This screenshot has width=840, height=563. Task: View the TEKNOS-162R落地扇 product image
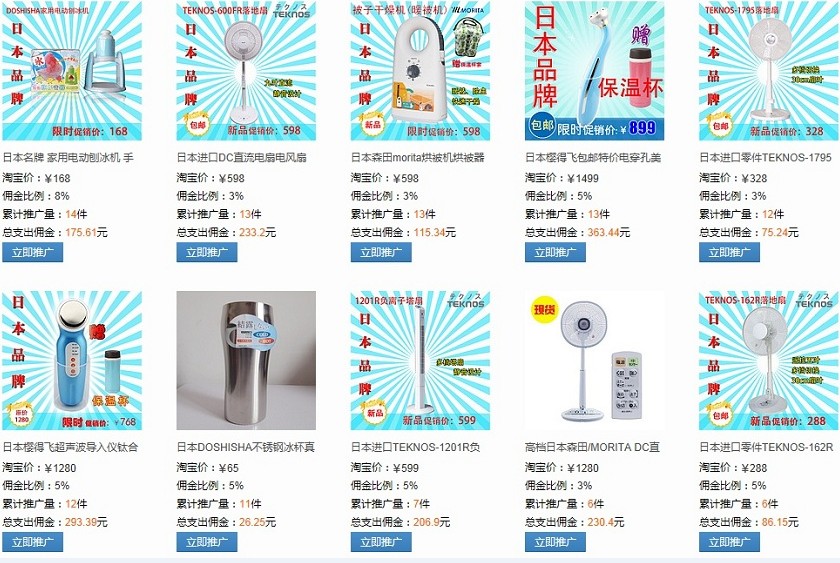(x=768, y=361)
